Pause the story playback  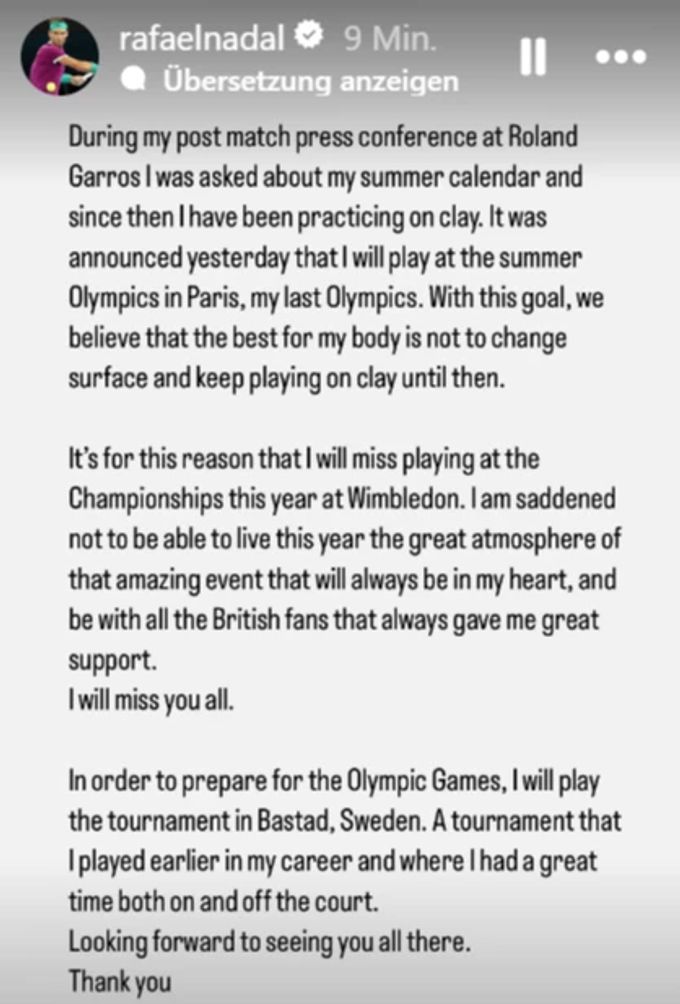click(534, 58)
